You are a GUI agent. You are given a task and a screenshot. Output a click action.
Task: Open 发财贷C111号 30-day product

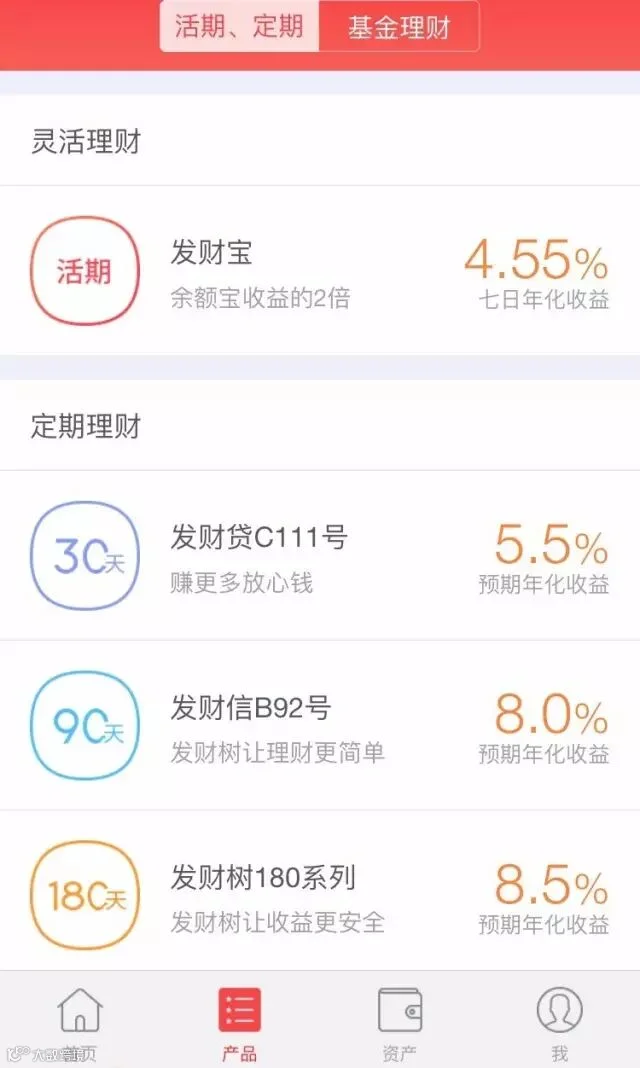pyautogui.click(x=320, y=555)
